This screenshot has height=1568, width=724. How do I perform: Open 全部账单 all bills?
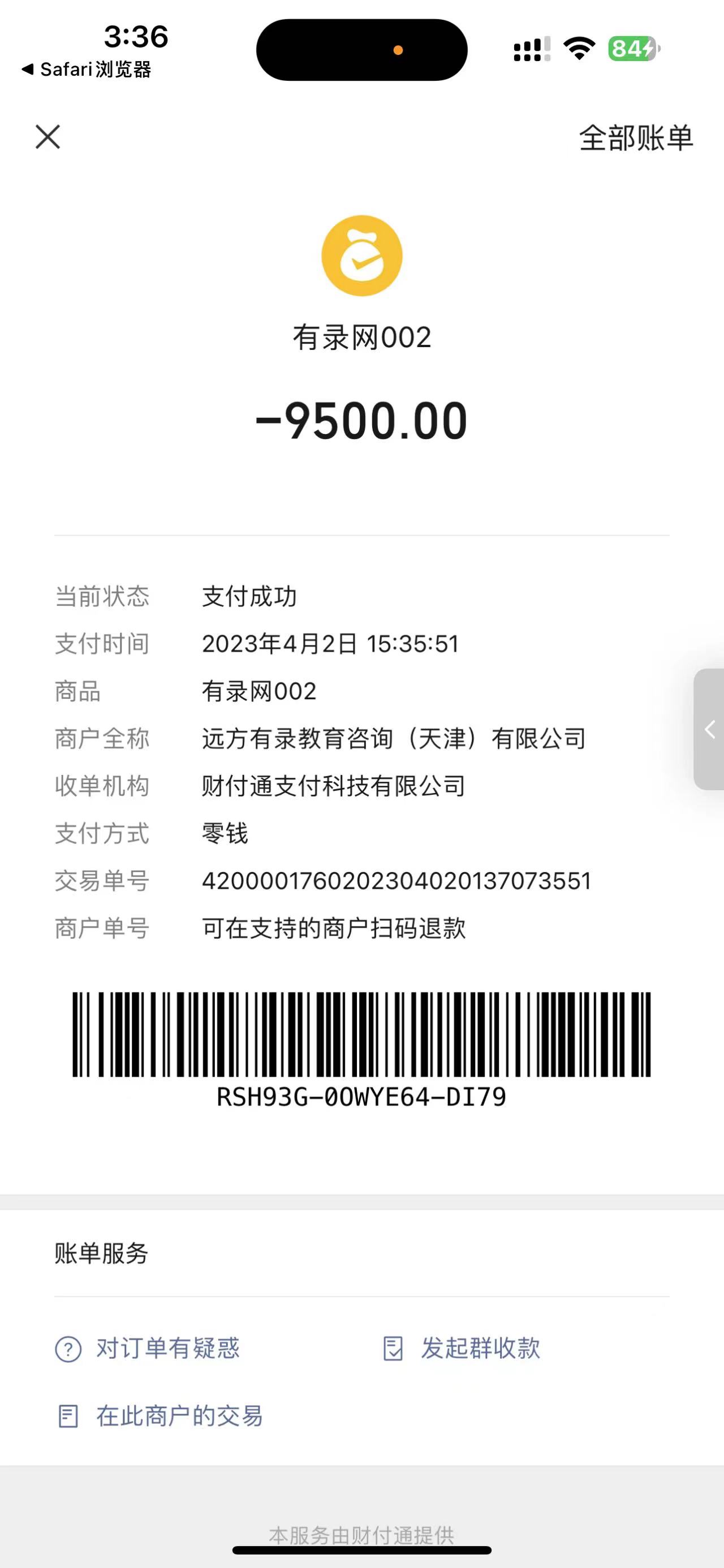tap(636, 138)
